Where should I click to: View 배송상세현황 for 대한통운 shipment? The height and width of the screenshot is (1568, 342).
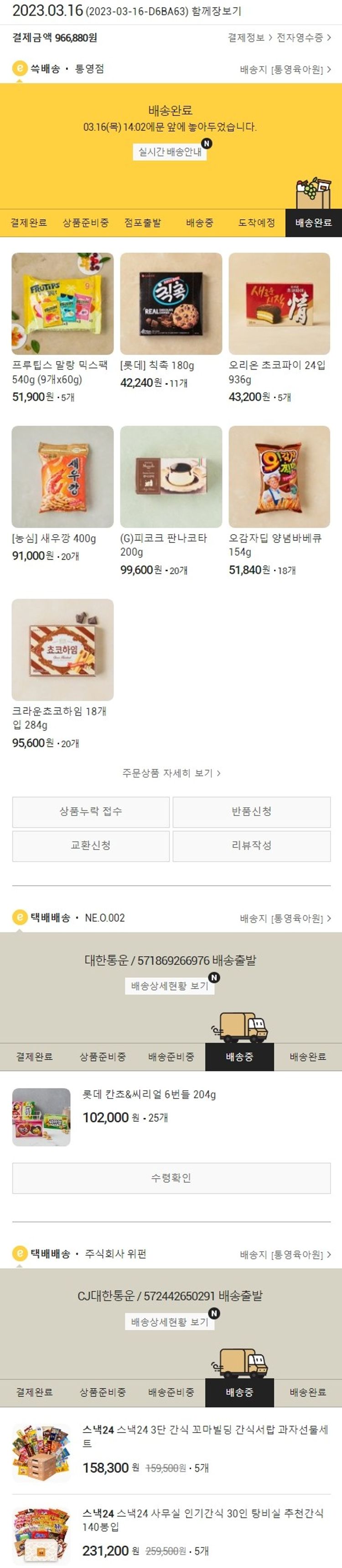click(170, 985)
